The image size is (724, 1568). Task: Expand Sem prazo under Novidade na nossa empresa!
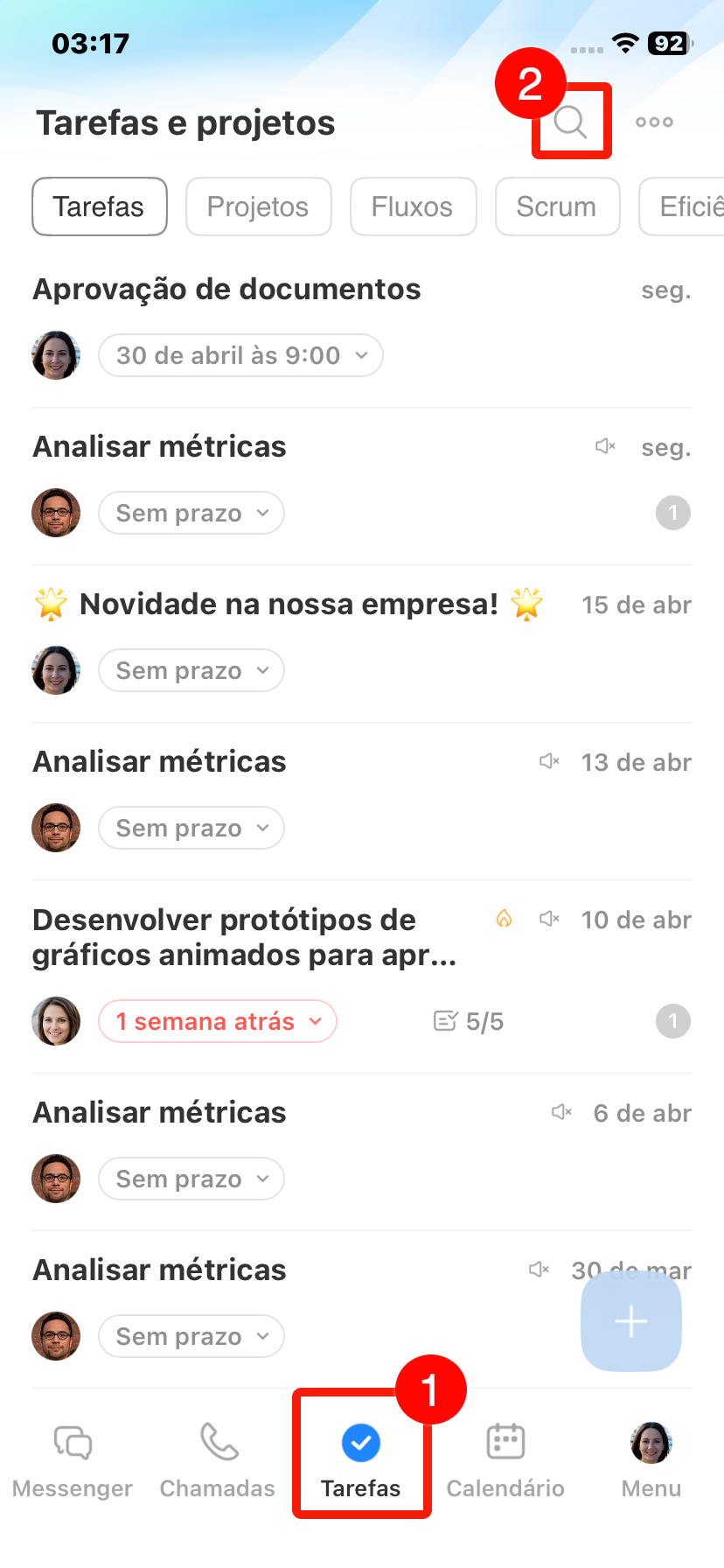pos(191,671)
